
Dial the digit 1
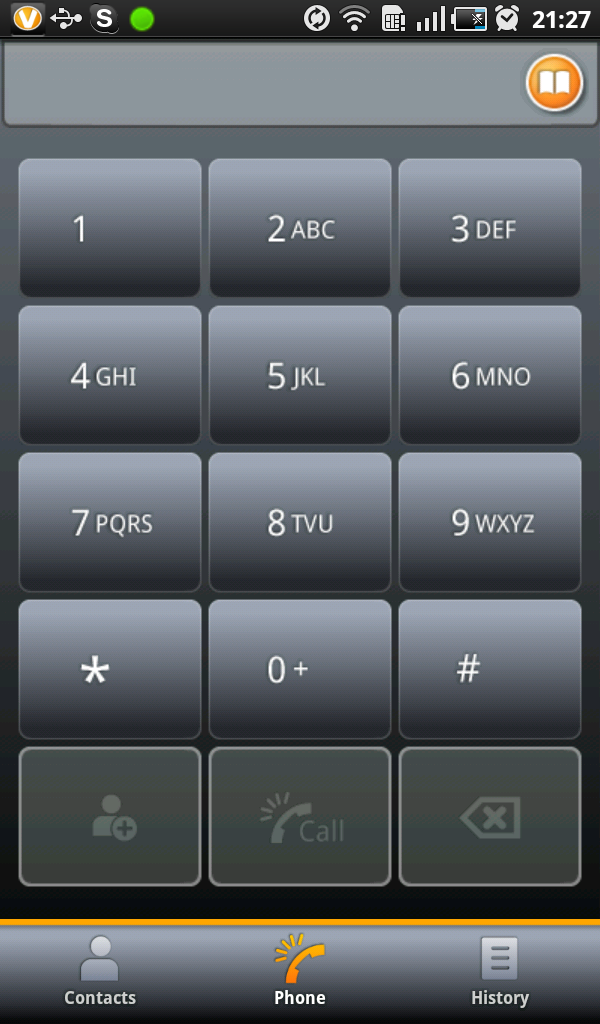click(x=110, y=228)
